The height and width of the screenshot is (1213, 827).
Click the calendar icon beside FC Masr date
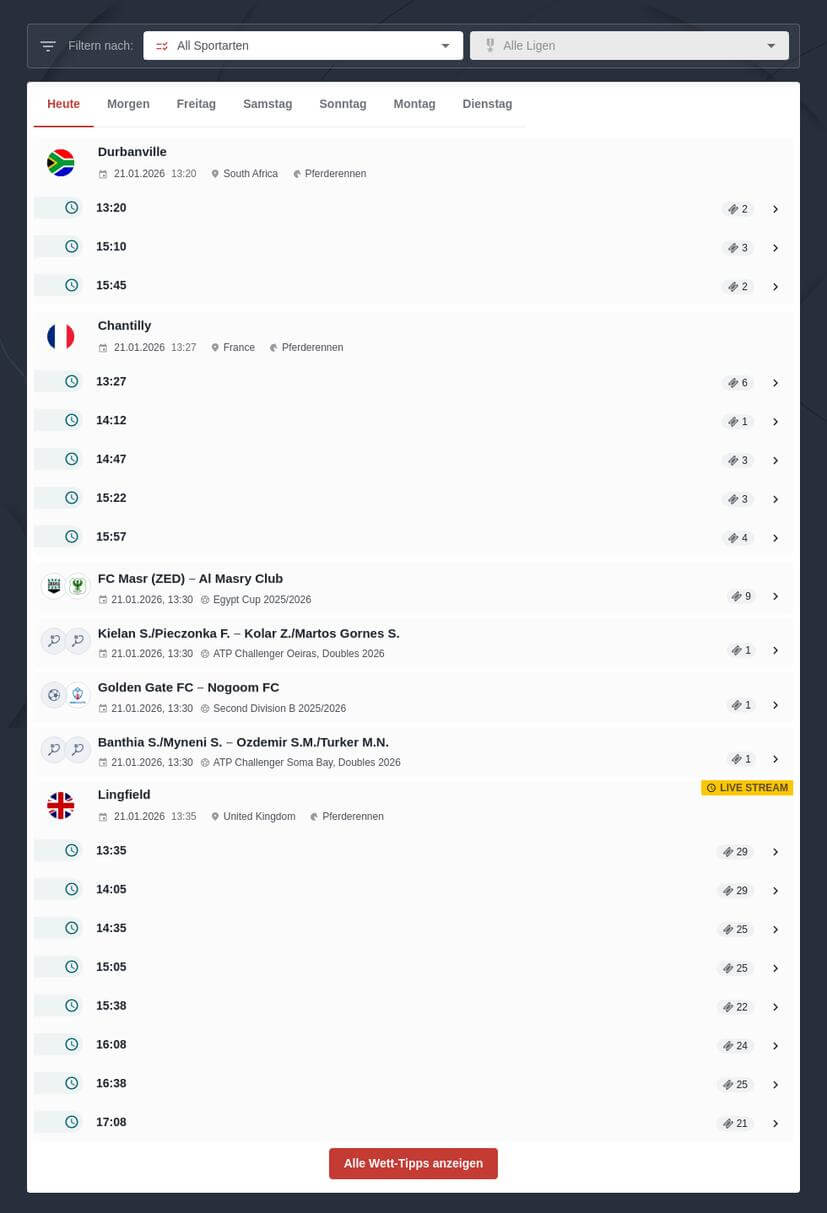[x=103, y=598]
